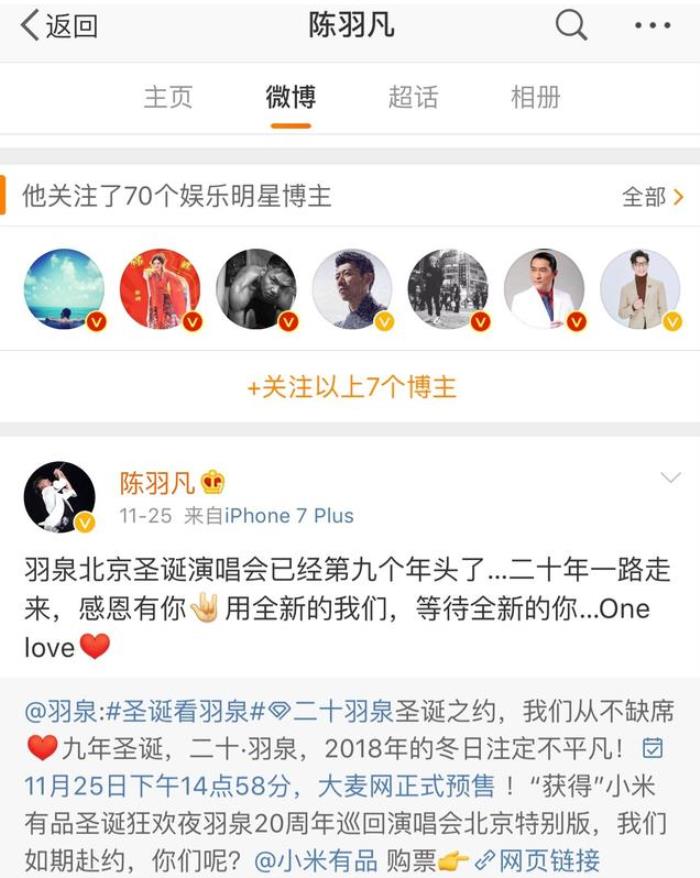Expand the post options chevron

click(670, 478)
